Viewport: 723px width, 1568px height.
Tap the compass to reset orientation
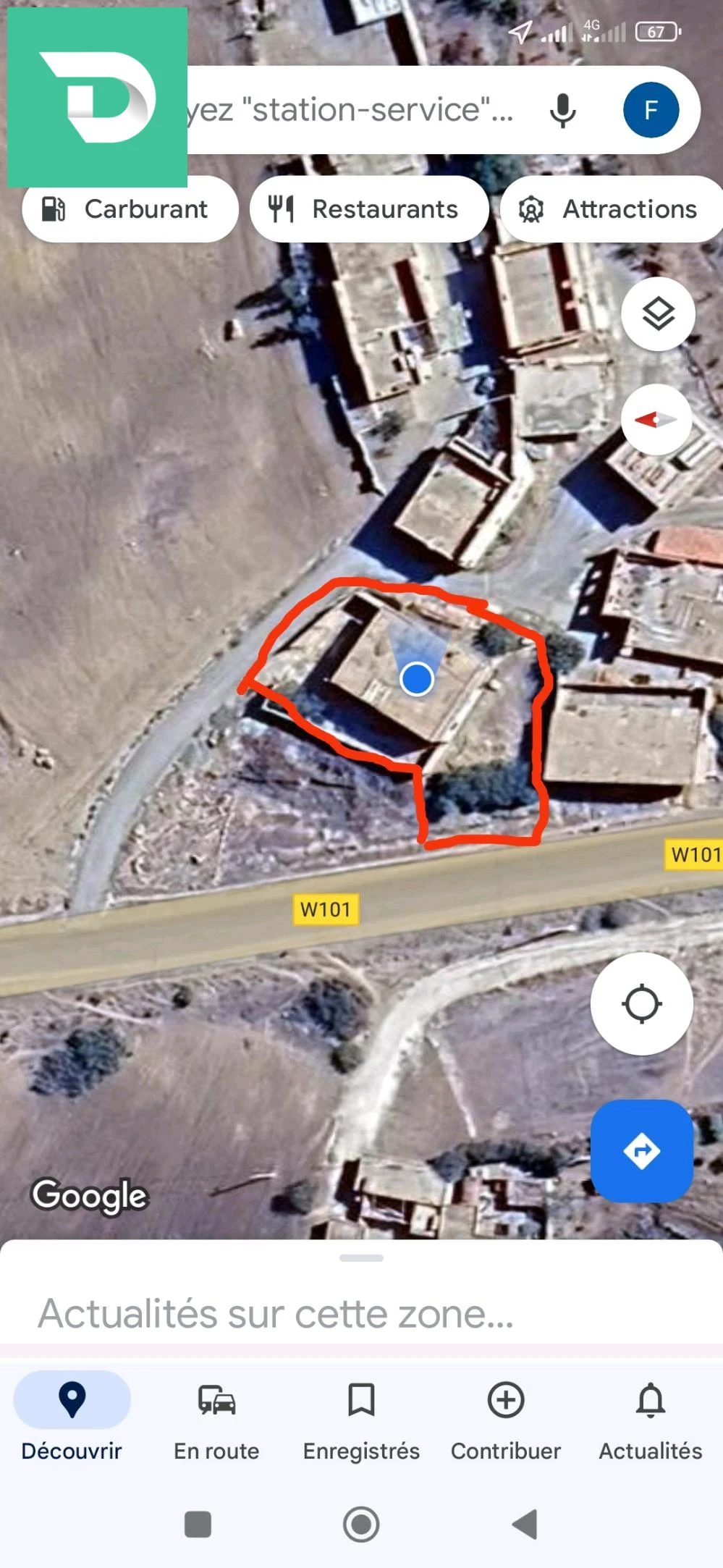[656, 419]
